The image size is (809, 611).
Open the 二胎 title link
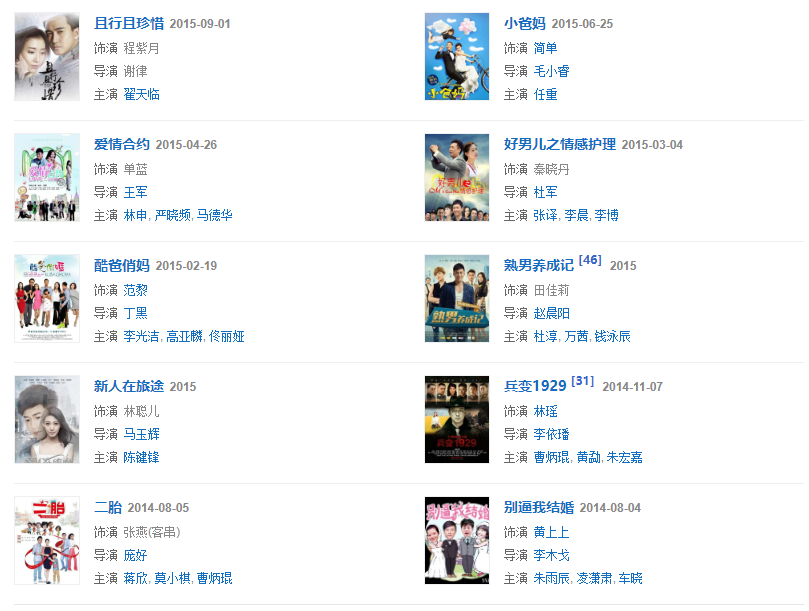[107, 507]
